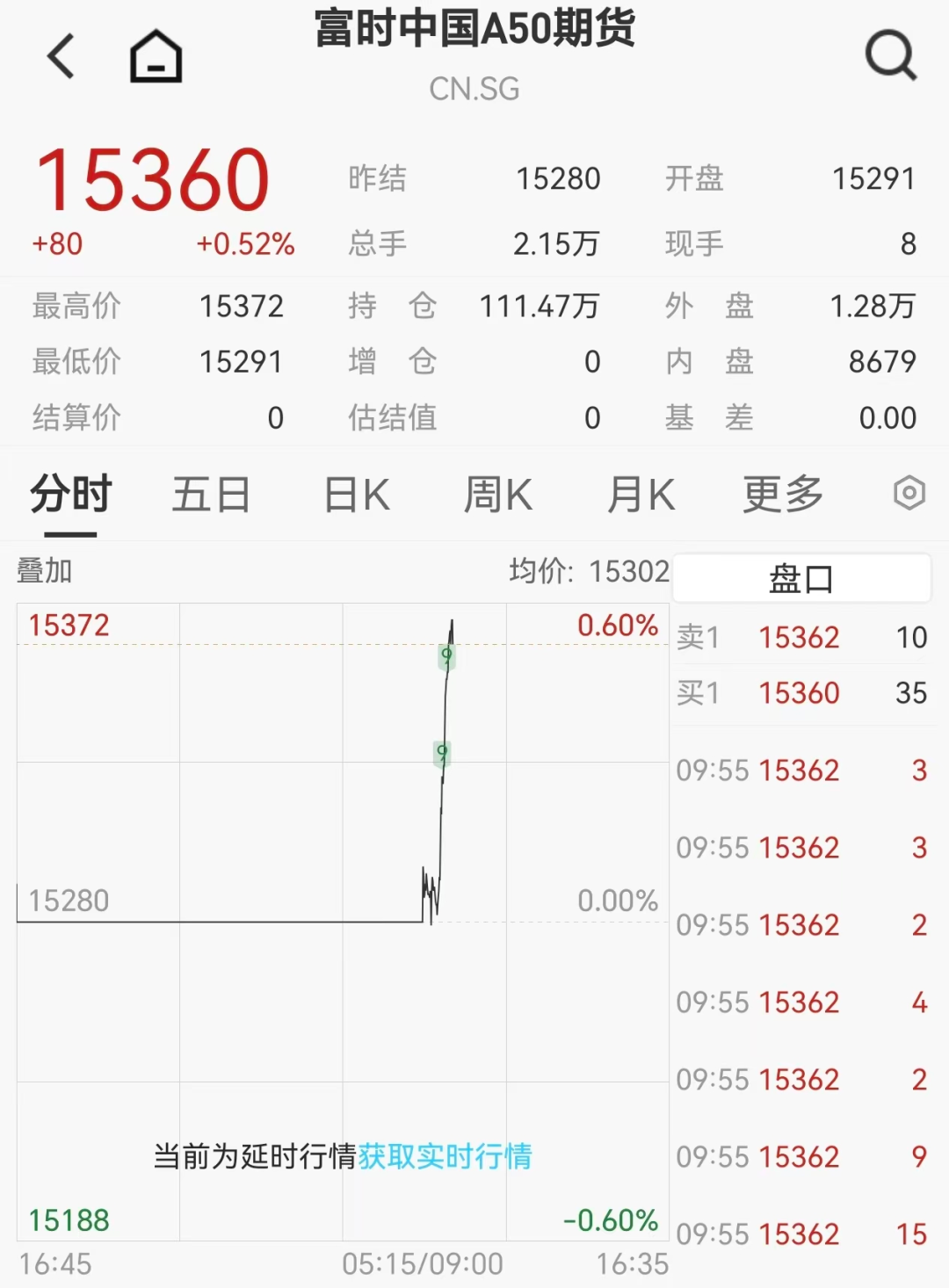The height and width of the screenshot is (1288, 949).
Task: Open the 五日 five-day chart
Action: coord(211,495)
